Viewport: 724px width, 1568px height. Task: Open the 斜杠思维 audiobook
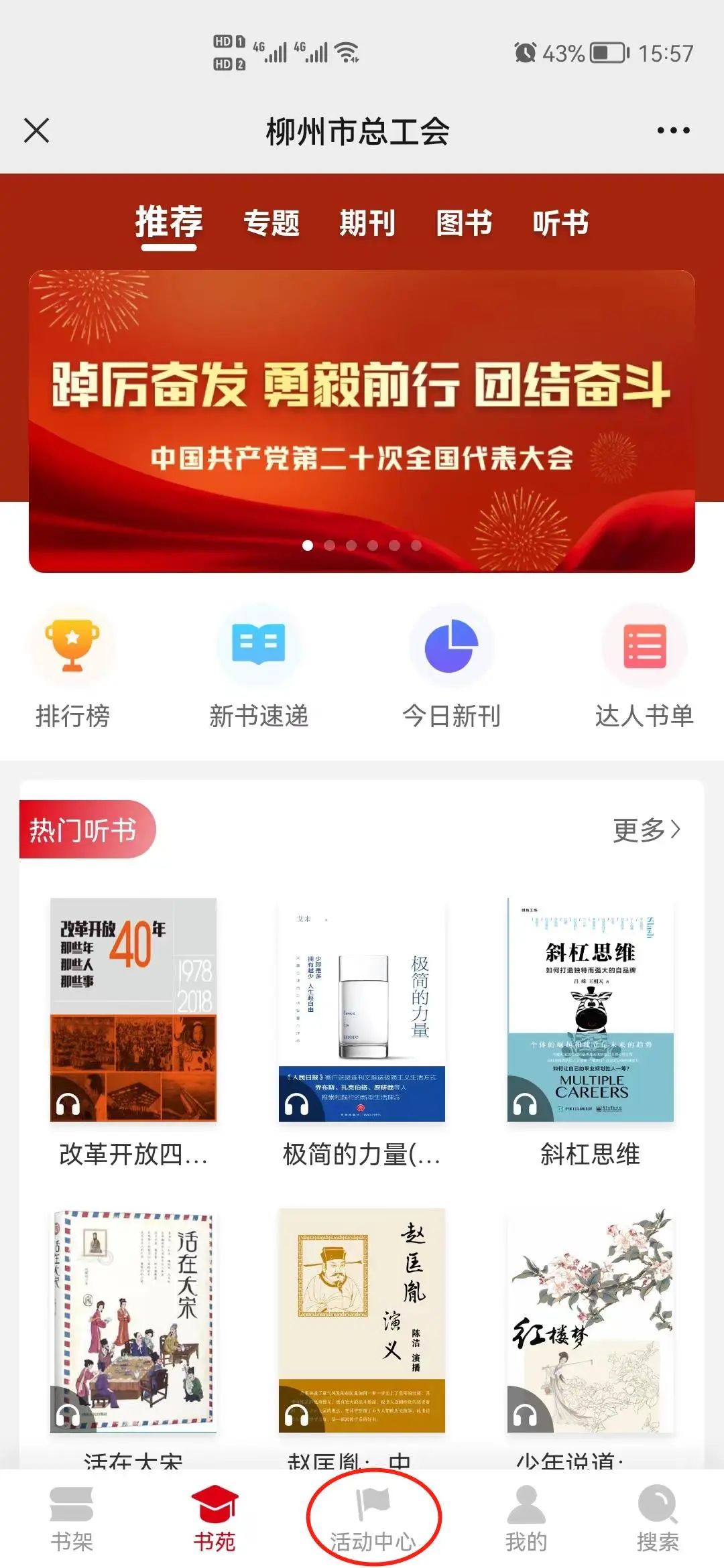tap(590, 1009)
